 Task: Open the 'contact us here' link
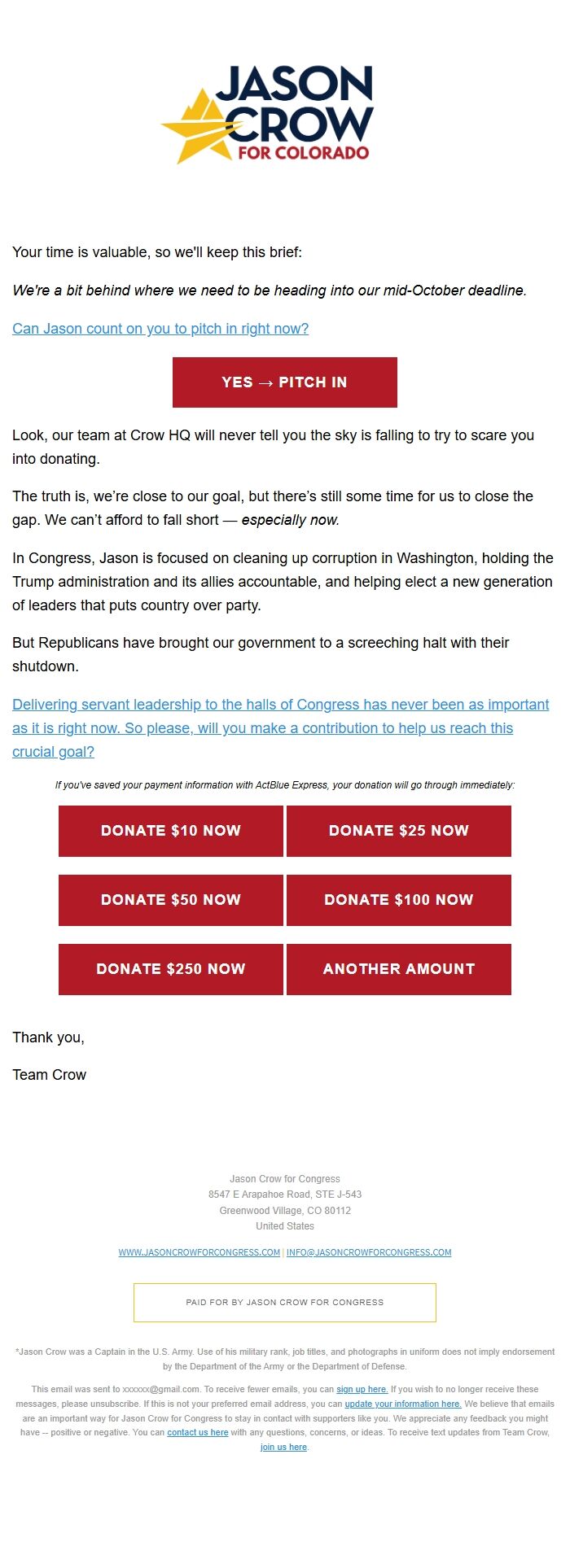point(198,1432)
